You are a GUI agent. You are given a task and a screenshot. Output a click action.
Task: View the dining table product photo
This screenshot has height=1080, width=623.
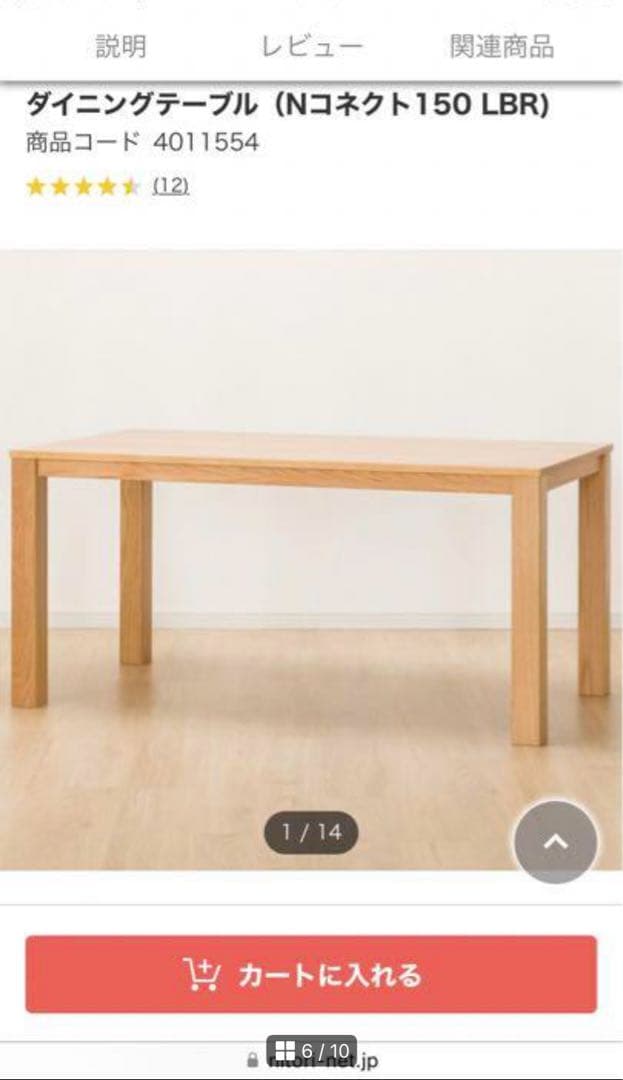point(311,560)
